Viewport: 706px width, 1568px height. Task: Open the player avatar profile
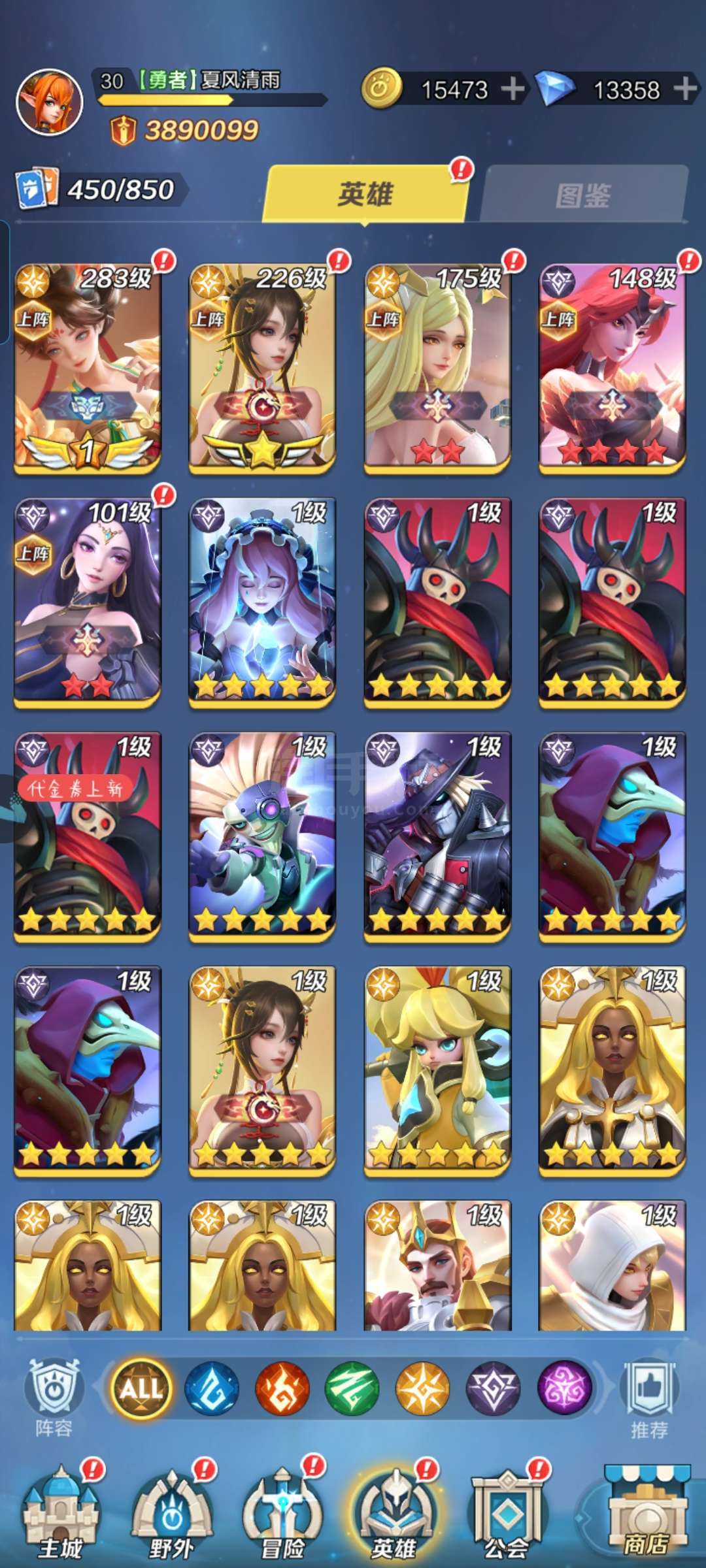[49, 103]
